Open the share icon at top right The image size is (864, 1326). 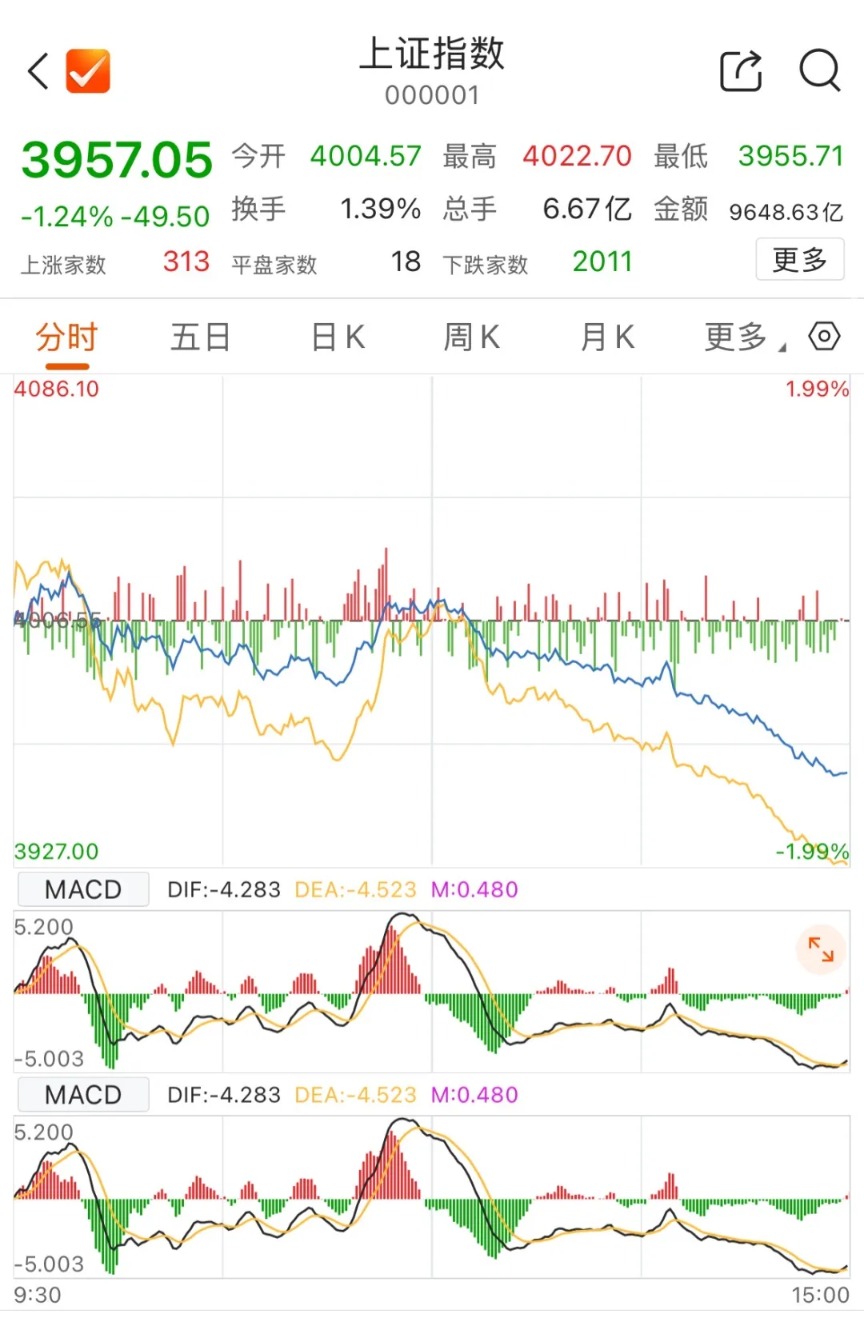pyautogui.click(x=740, y=70)
